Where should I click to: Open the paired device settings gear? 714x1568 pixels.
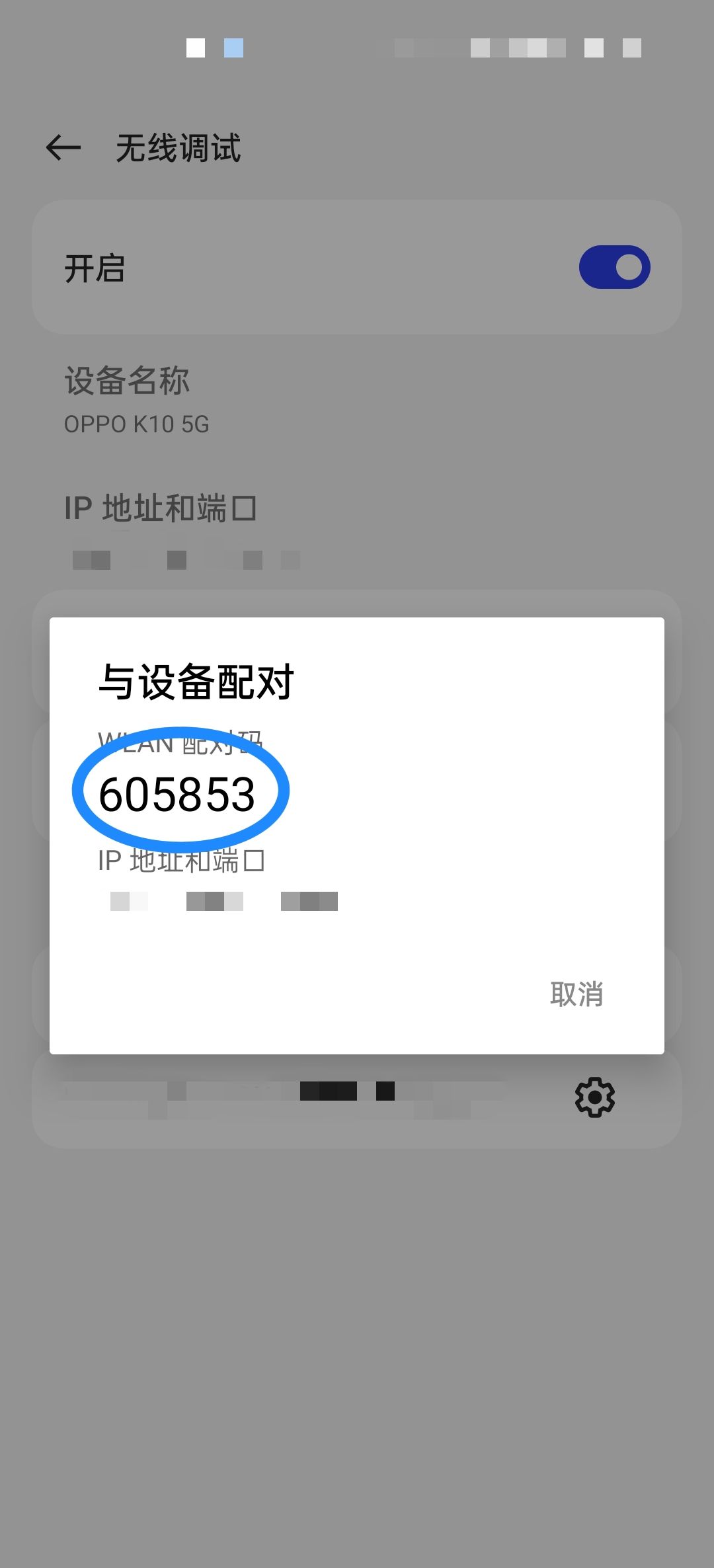tap(594, 1098)
